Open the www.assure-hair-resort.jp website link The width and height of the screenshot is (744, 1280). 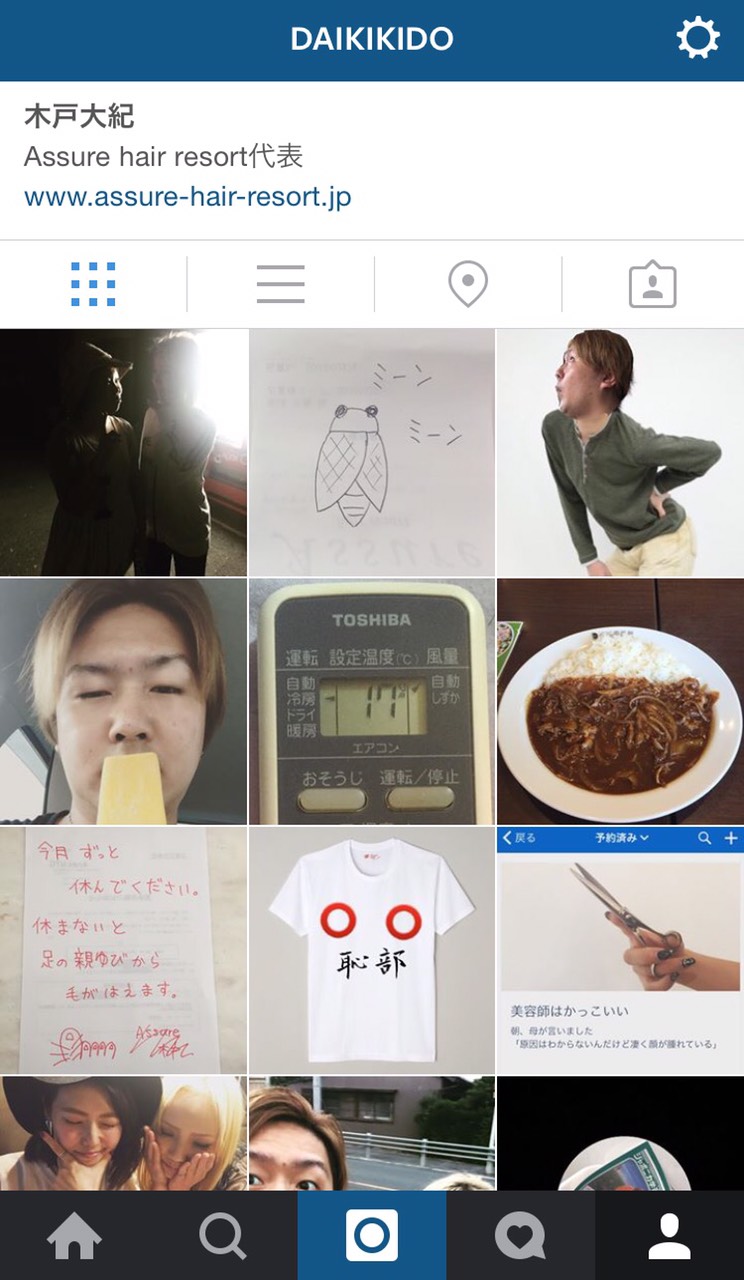(x=188, y=196)
